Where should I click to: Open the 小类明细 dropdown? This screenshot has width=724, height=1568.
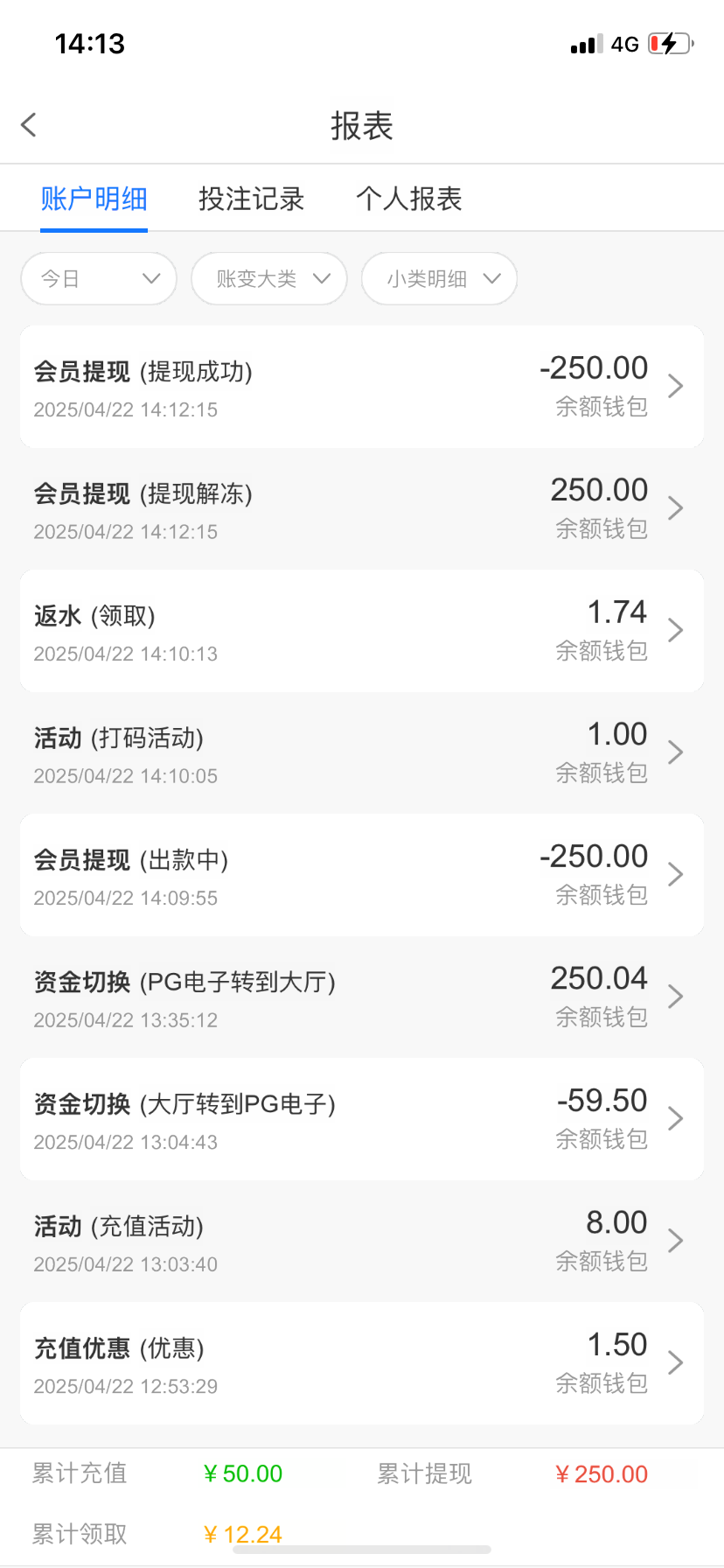[x=439, y=279]
